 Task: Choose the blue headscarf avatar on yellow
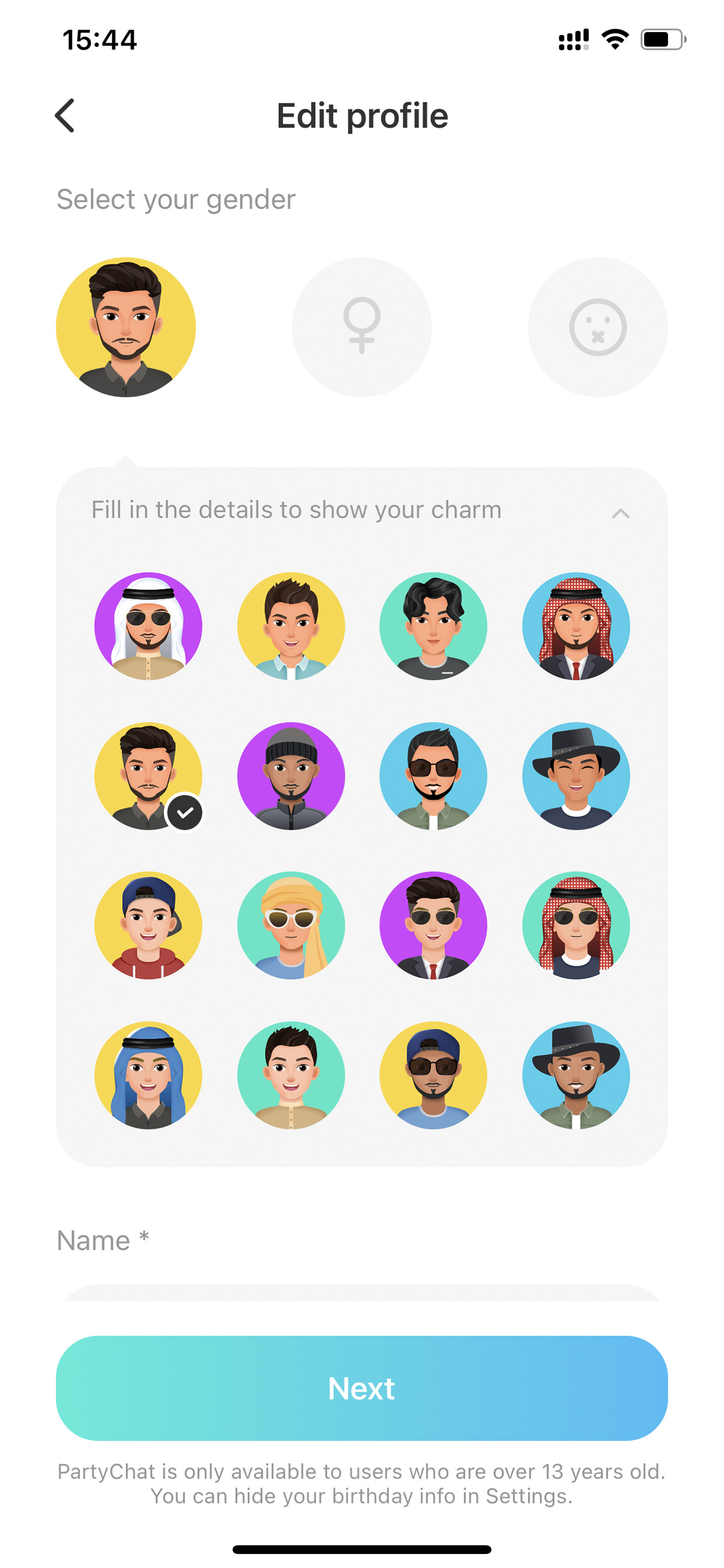click(148, 1075)
